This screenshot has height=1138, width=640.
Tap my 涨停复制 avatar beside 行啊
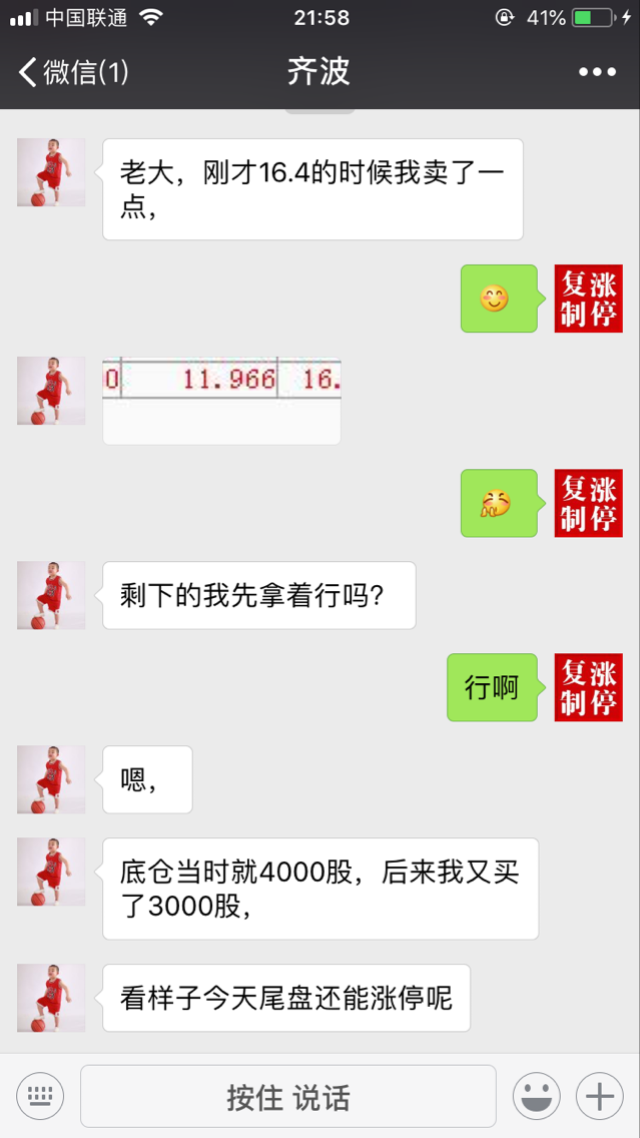point(588,687)
